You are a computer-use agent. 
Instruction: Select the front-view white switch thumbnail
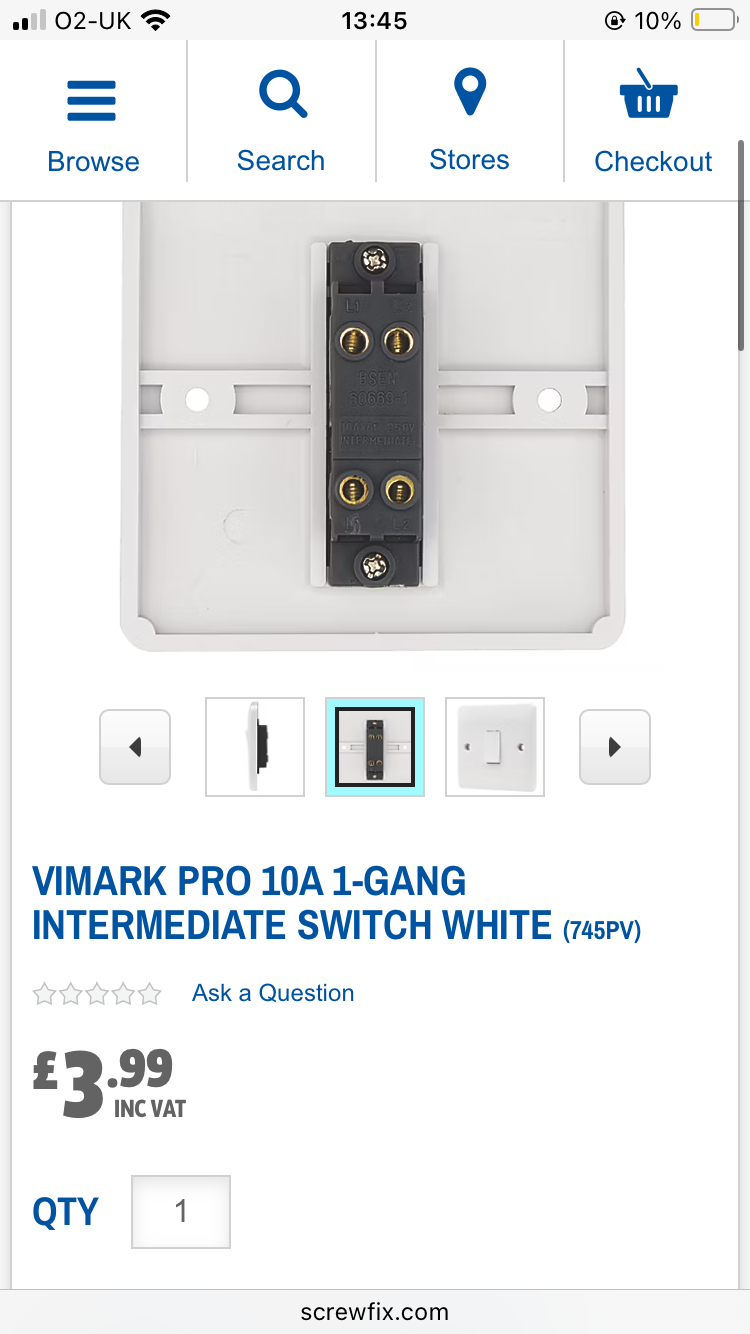click(x=495, y=747)
